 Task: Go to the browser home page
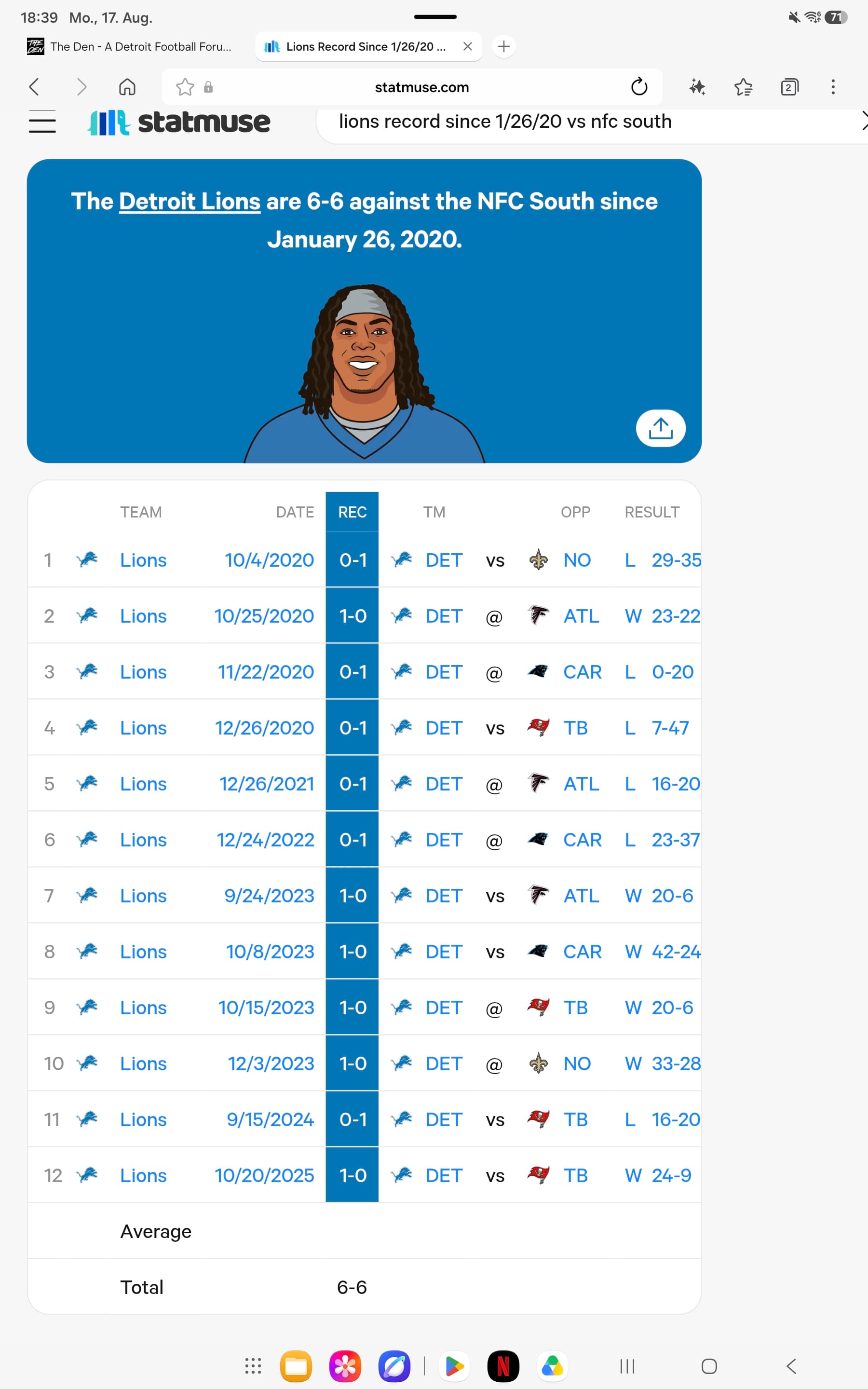(127, 87)
